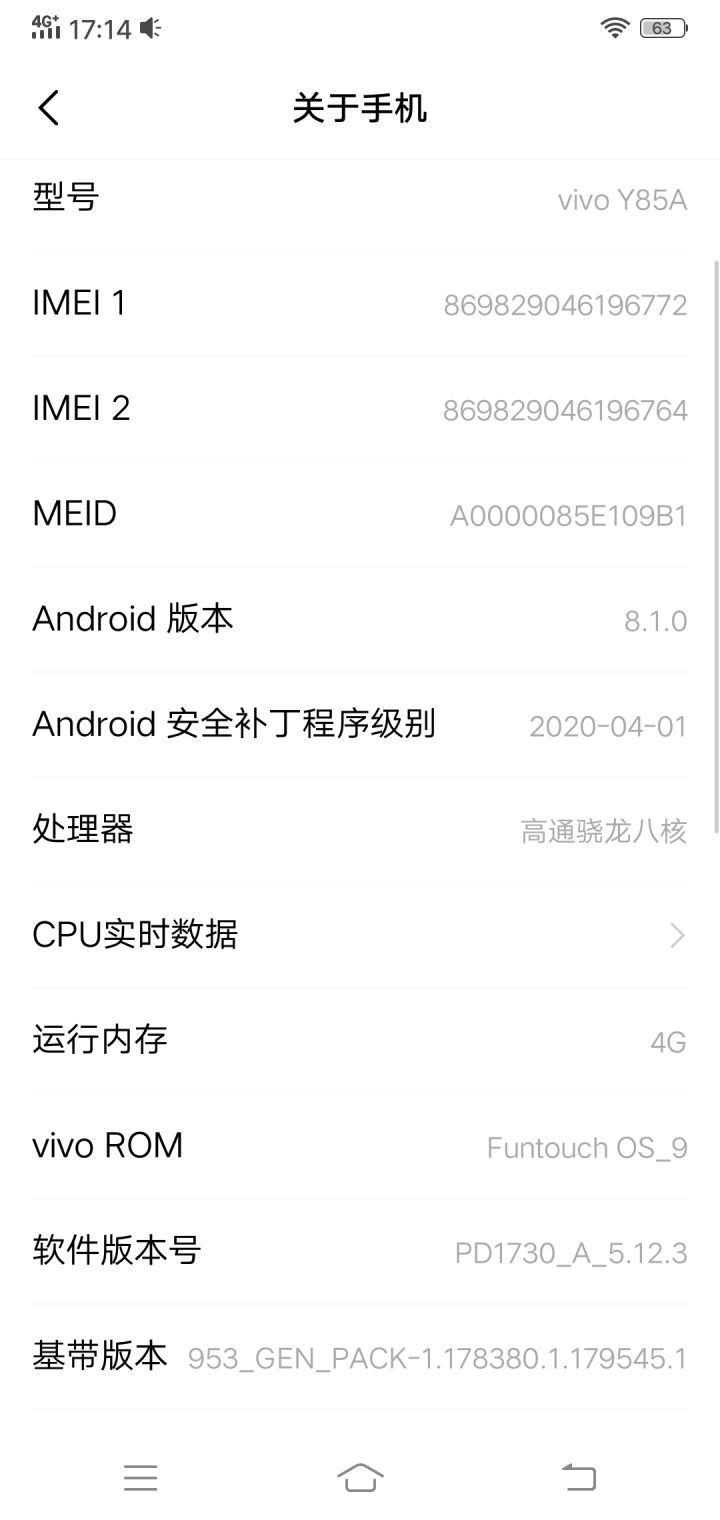
Task: Go to the home screen
Action: (360, 1477)
